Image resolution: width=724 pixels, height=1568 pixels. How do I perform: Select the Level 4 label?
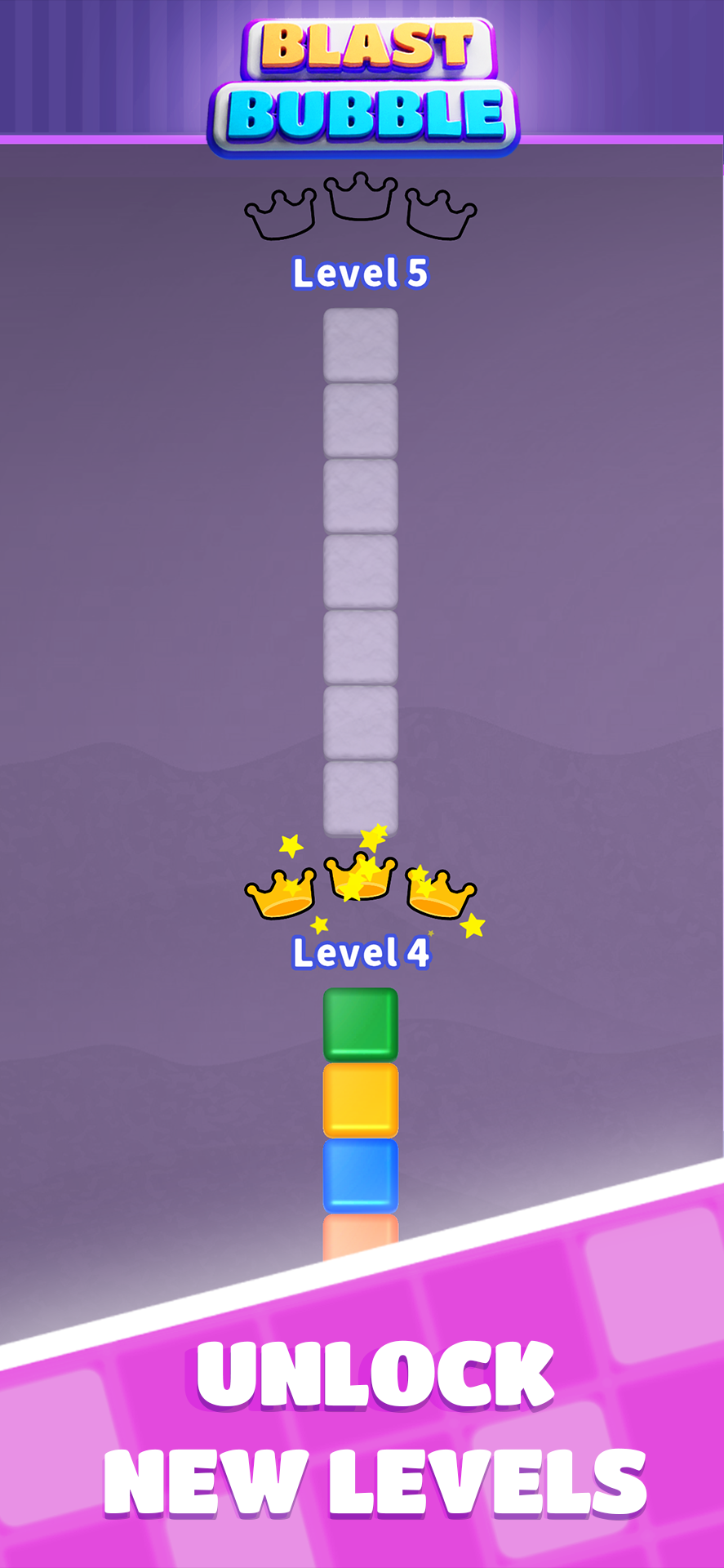pos(360,951)
